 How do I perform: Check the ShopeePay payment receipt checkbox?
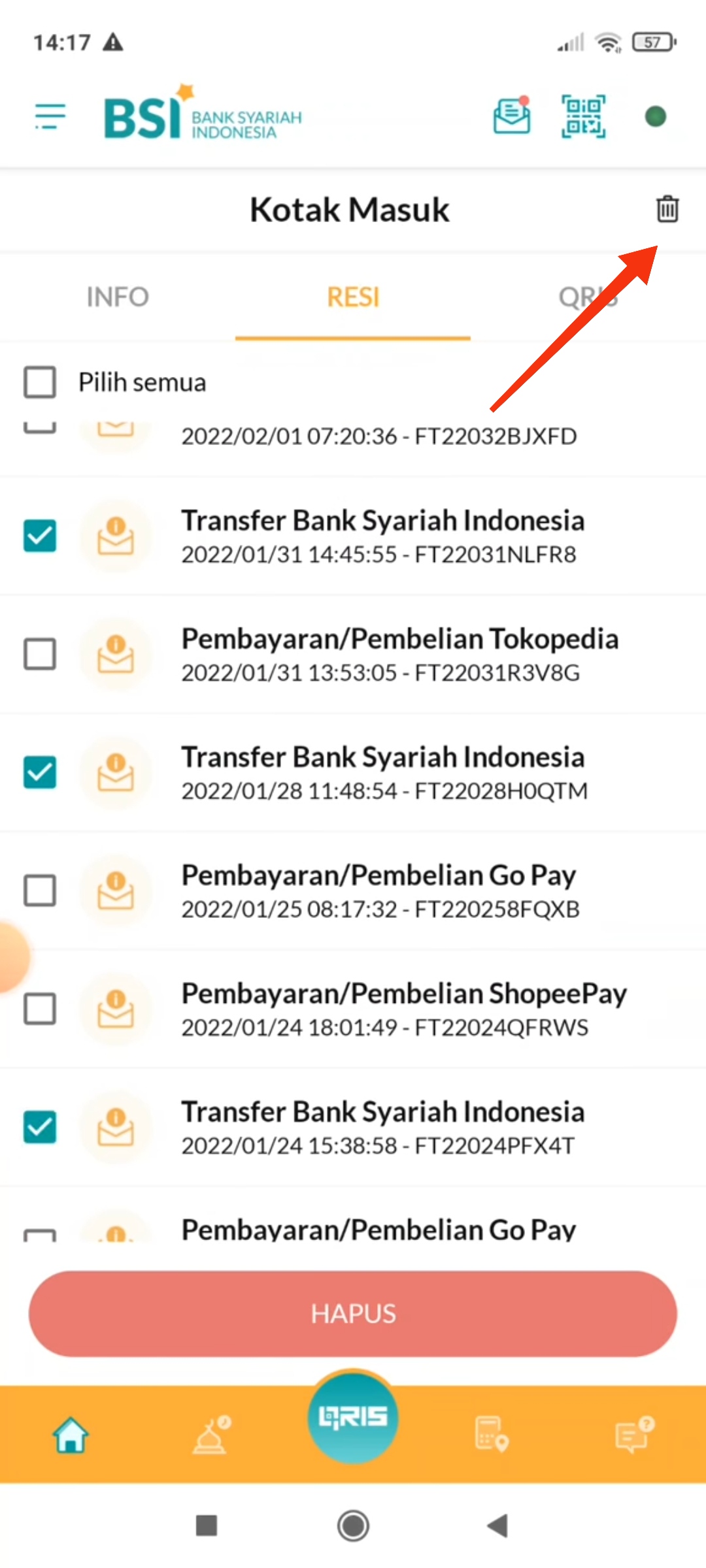(x=39, y=1009)
